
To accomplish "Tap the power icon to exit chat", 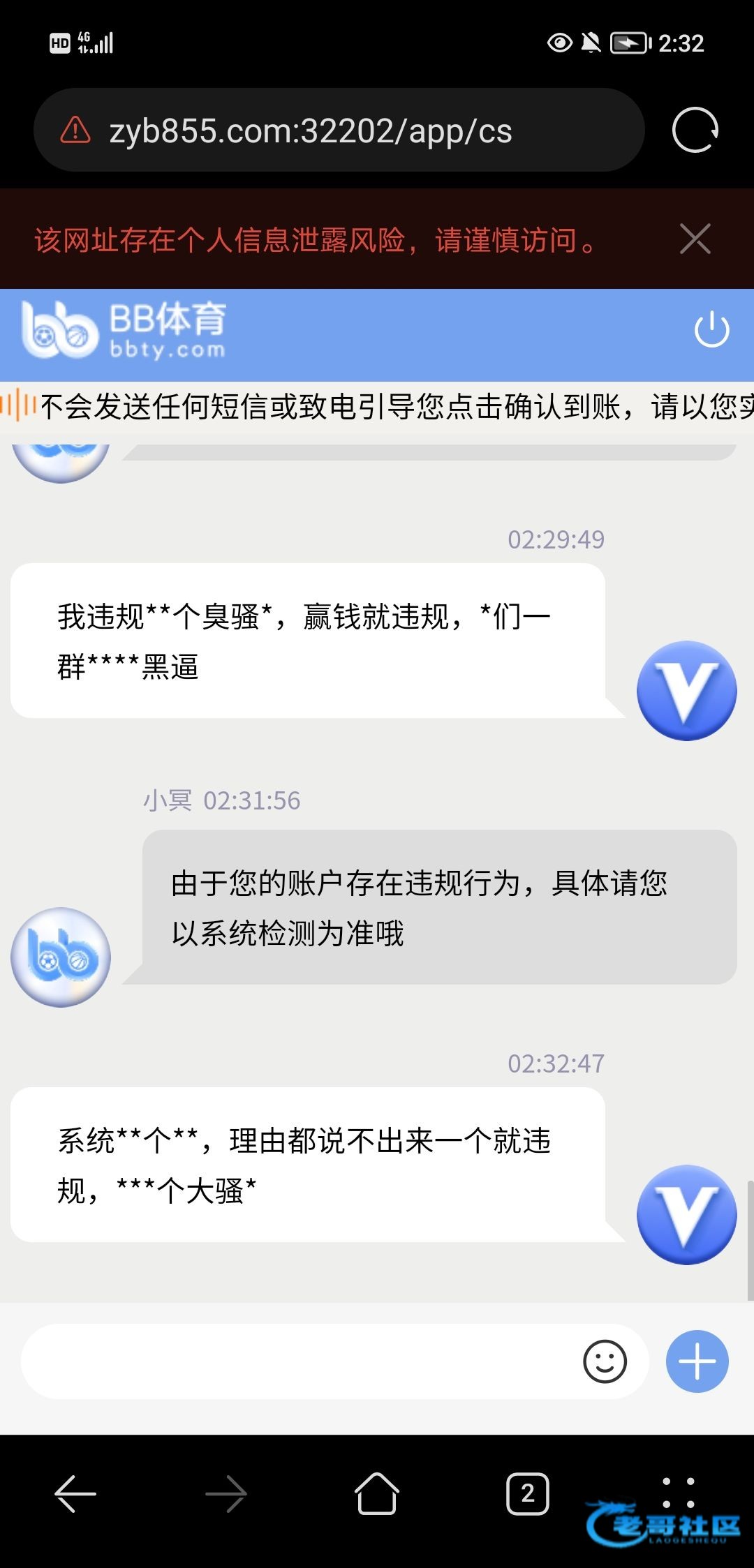I will (711, 330).
